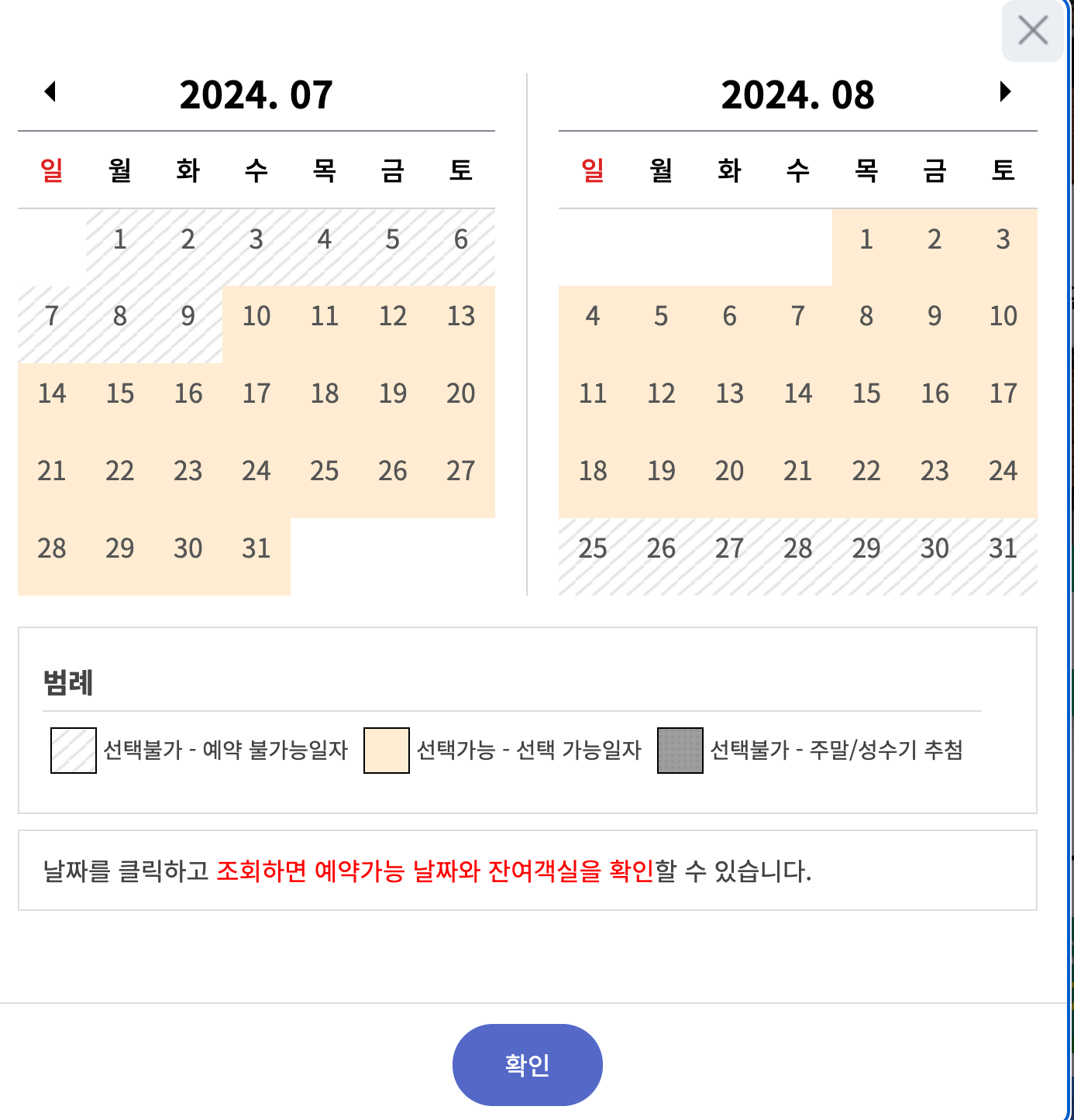
Task: Select August 1 on the calendar
Action: point(866,240)
